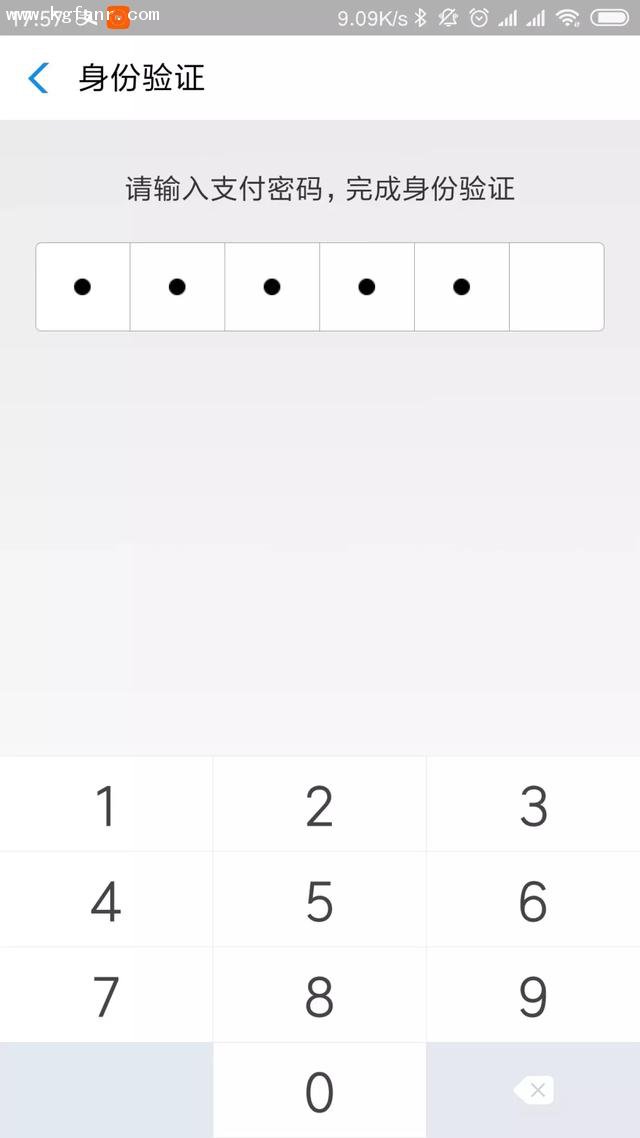Delete the last digit with backspace
Image resolution: width=640 pixels, height=1138 pixels.
(x=534, y=1091)
